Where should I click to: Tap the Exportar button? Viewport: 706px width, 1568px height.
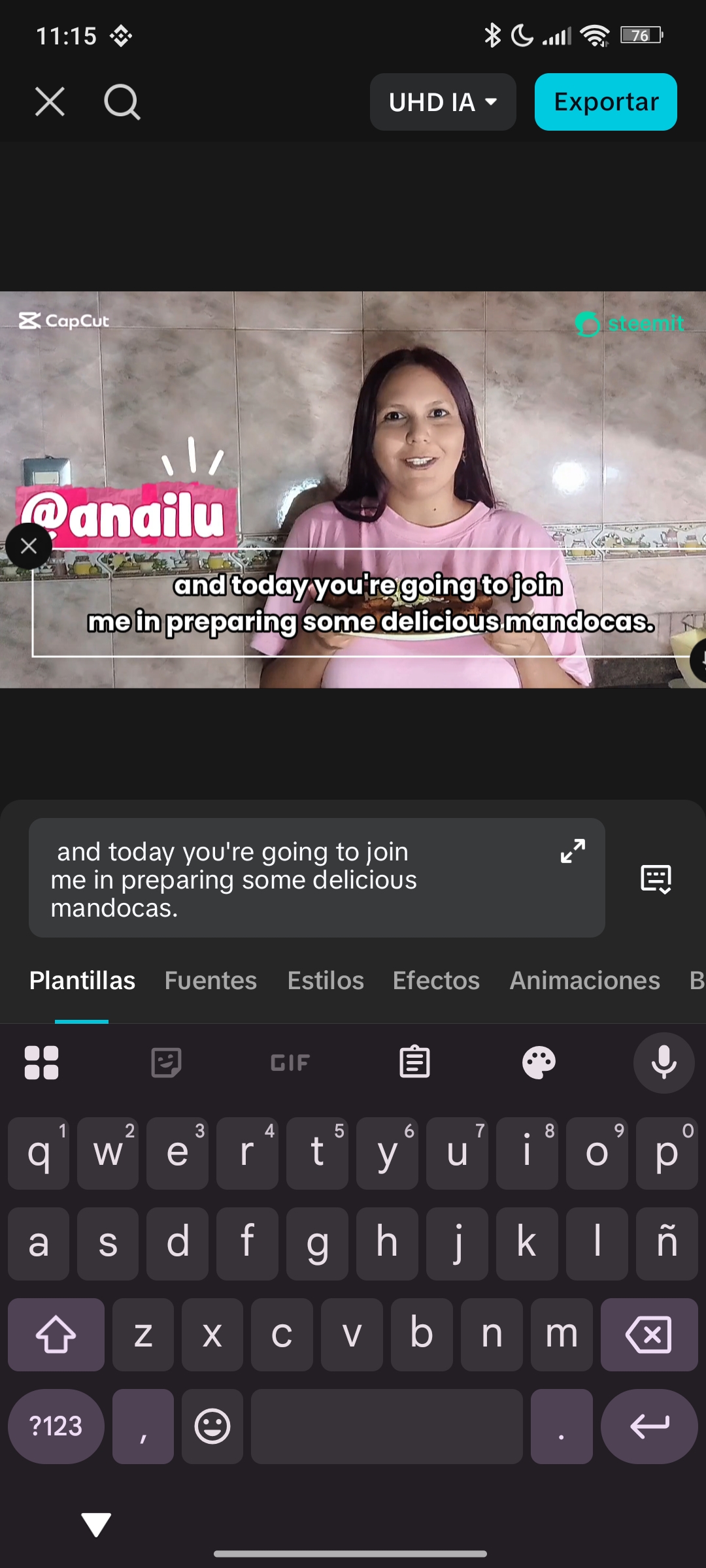[x=605, y=102]
